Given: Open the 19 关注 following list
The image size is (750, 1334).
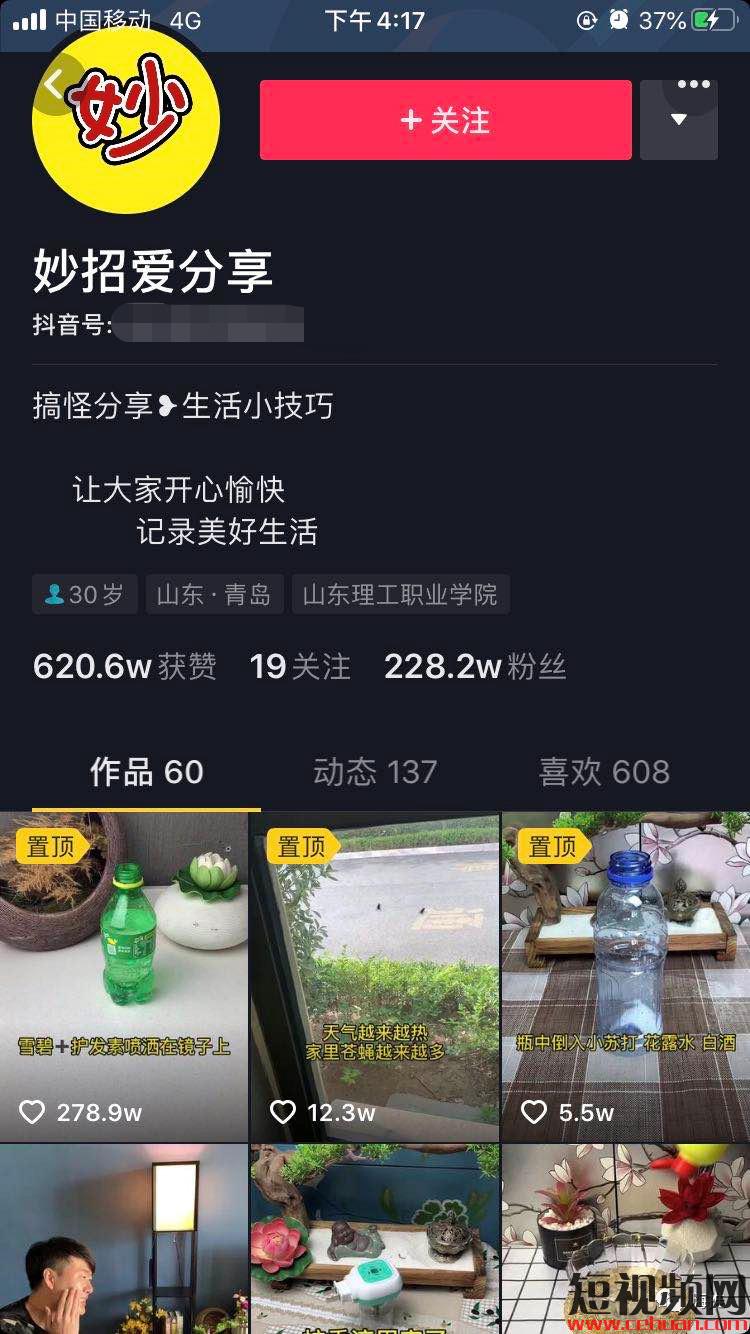Looking at the screenshot, I should click(x=300, y=666).
